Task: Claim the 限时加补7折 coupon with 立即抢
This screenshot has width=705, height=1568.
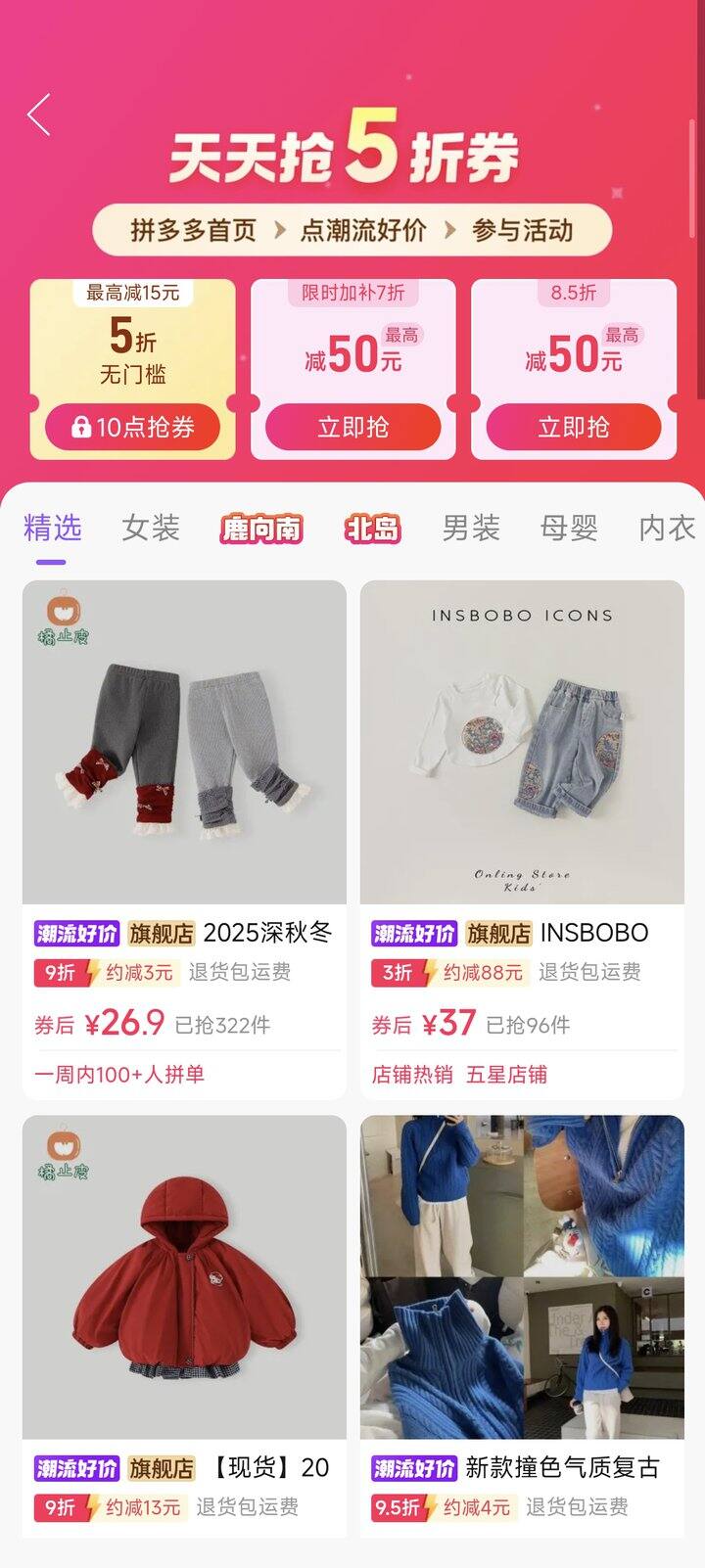Action: pos(352,427)
